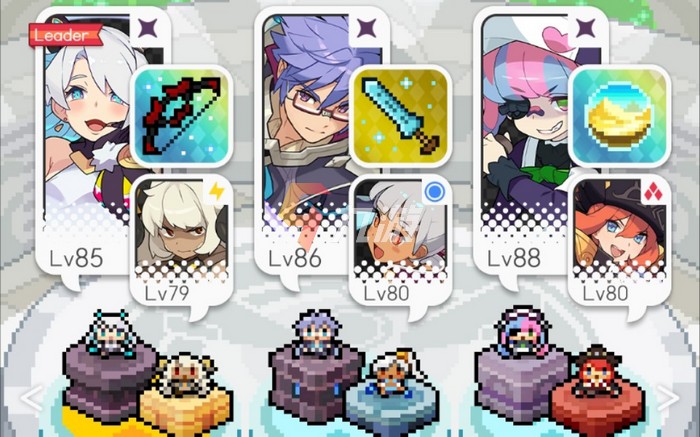700x437 pixels.
Task: Go to the previous party with left arrow
Action: [28, 398]
